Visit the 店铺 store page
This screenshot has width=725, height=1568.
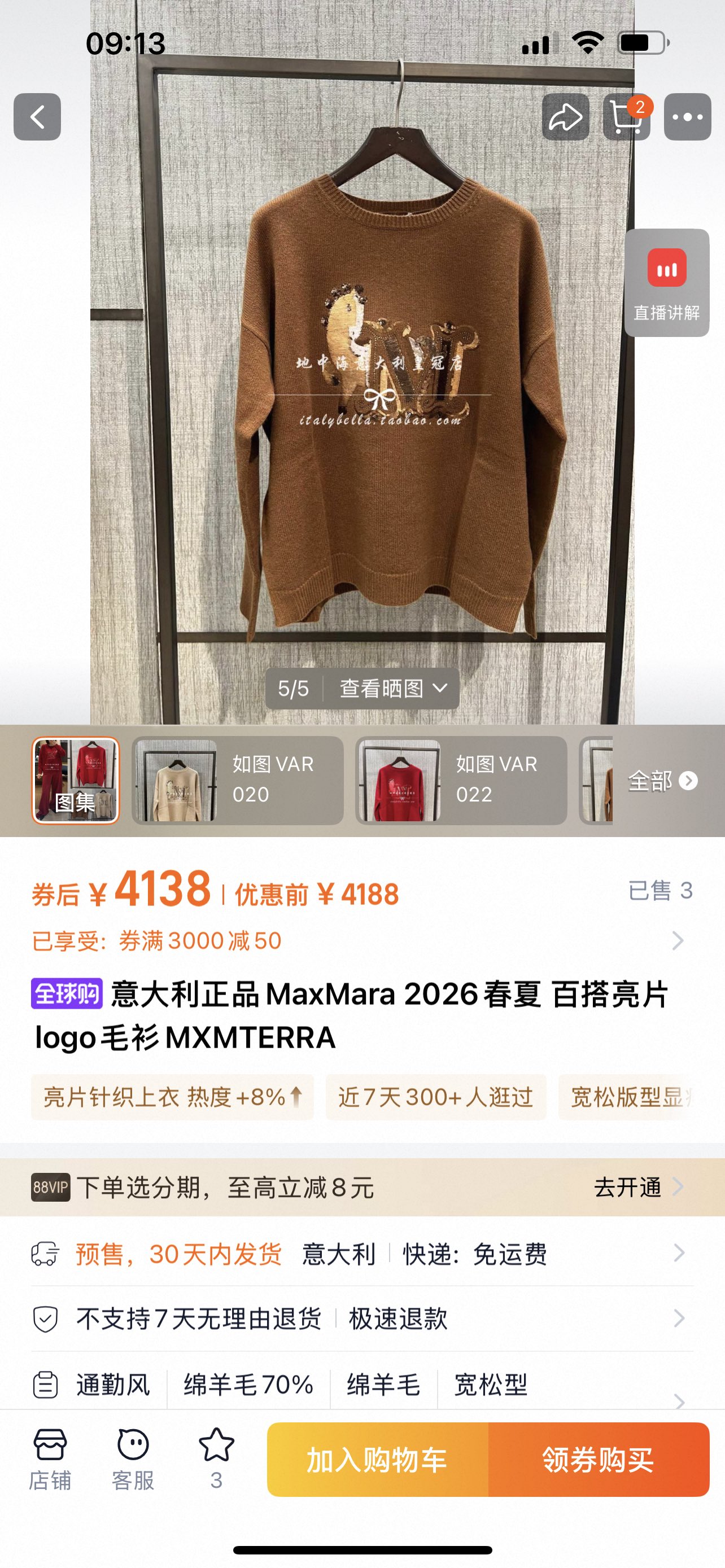coord(50,1459)
